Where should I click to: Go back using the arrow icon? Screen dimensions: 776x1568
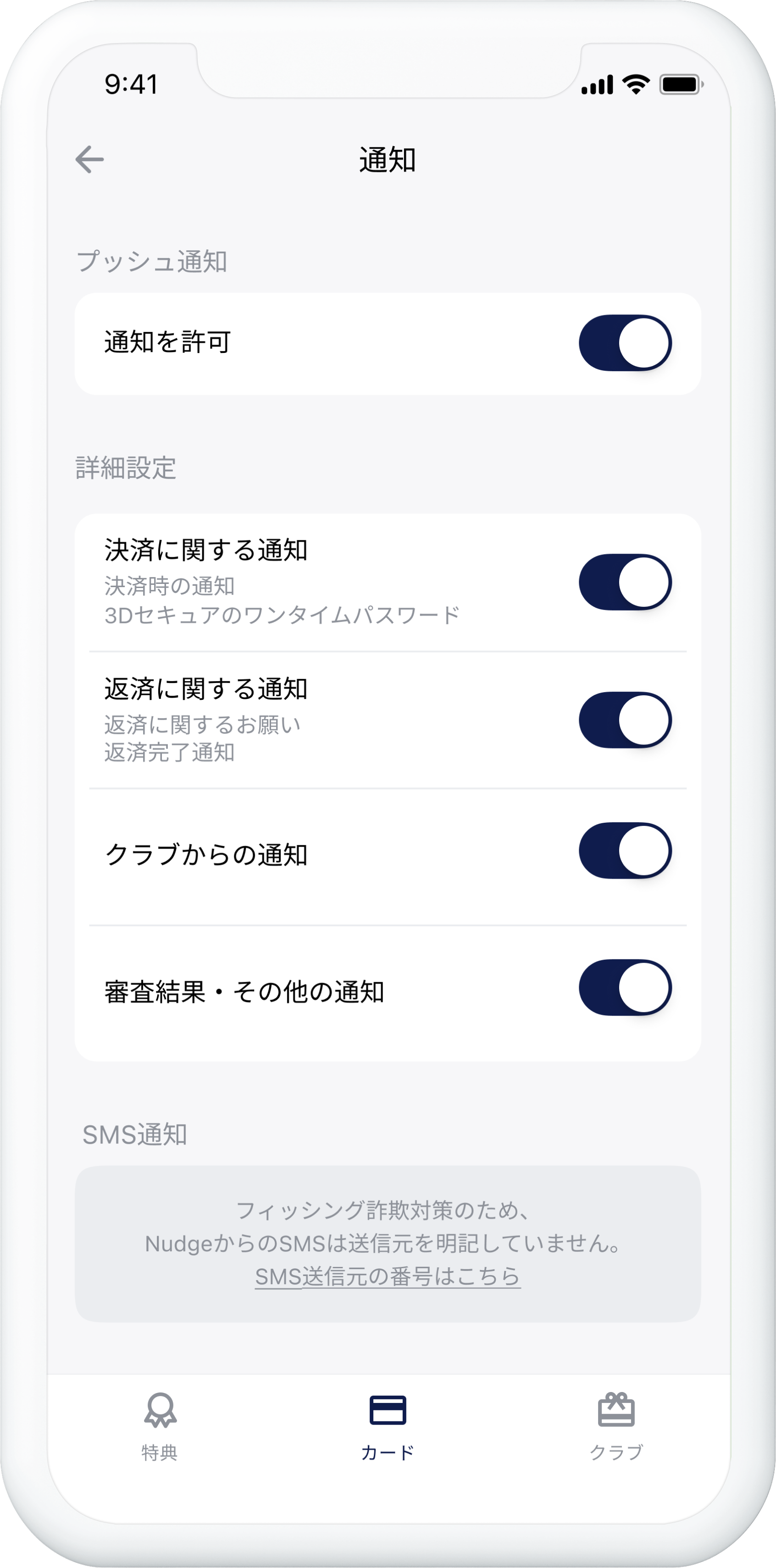point(89,160)
